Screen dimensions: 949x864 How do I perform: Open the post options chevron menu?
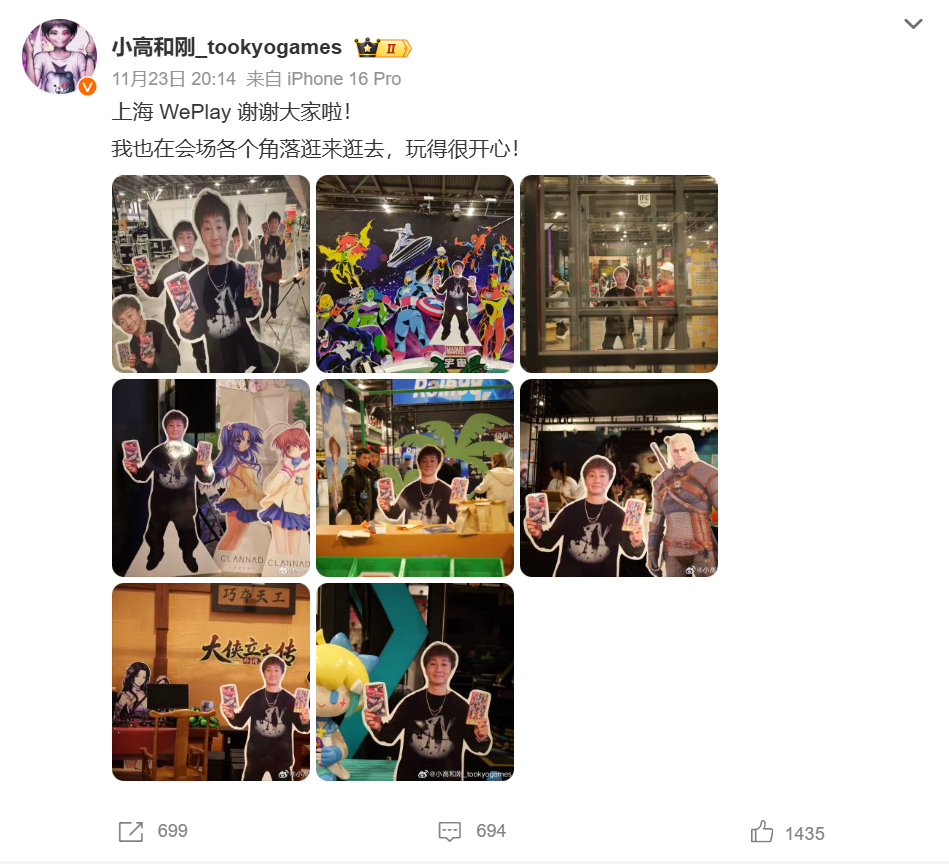913,24
